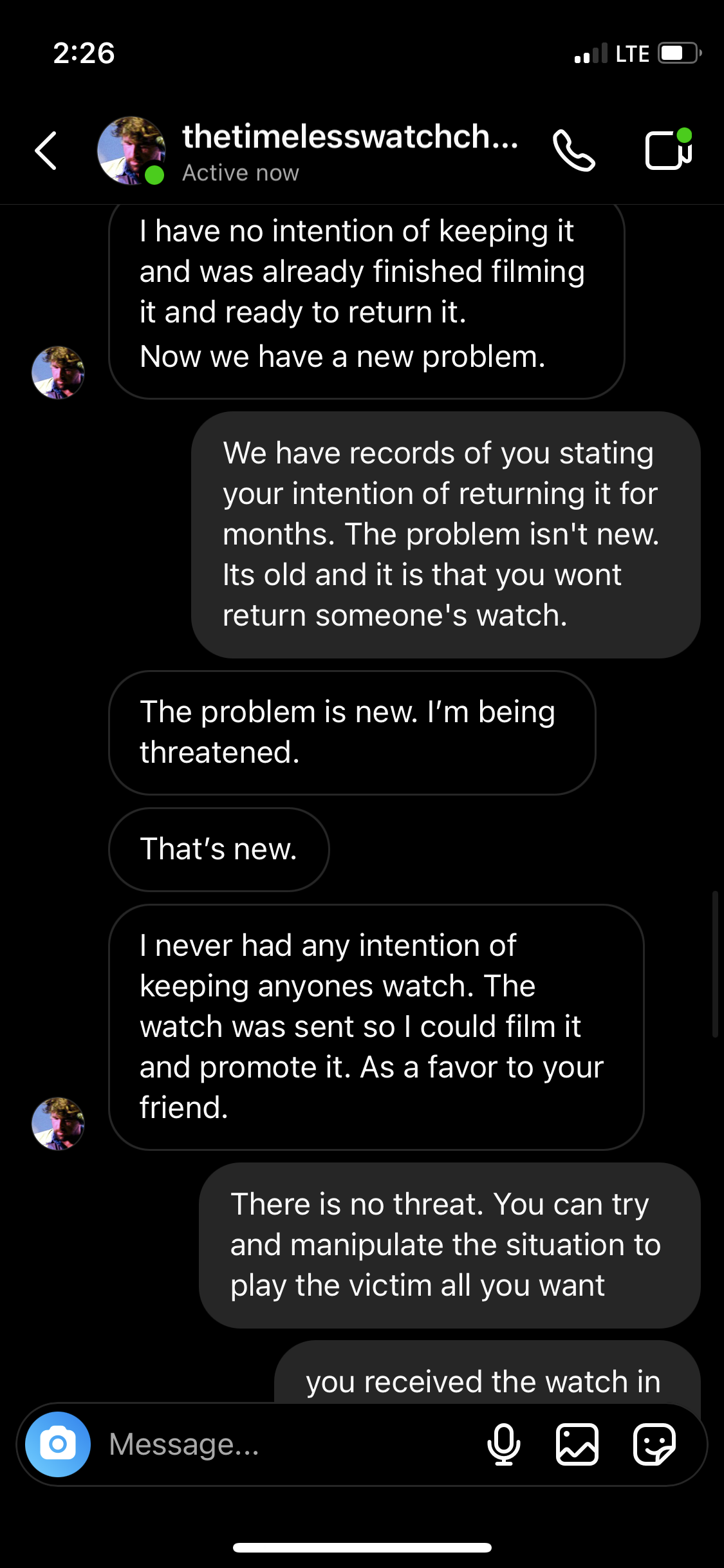Screen dimensions: 724x1568
Task: Open thetimelesswatchch profile from header
Action: pyautogui.click(x=349, y=138)
